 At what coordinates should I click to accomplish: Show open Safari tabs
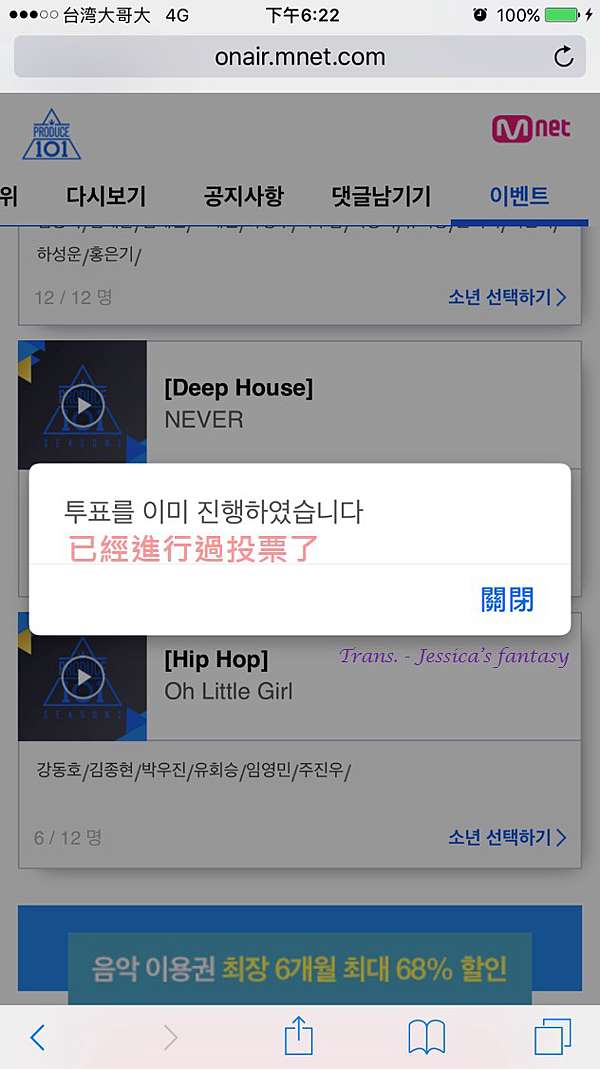[552, 1037]
